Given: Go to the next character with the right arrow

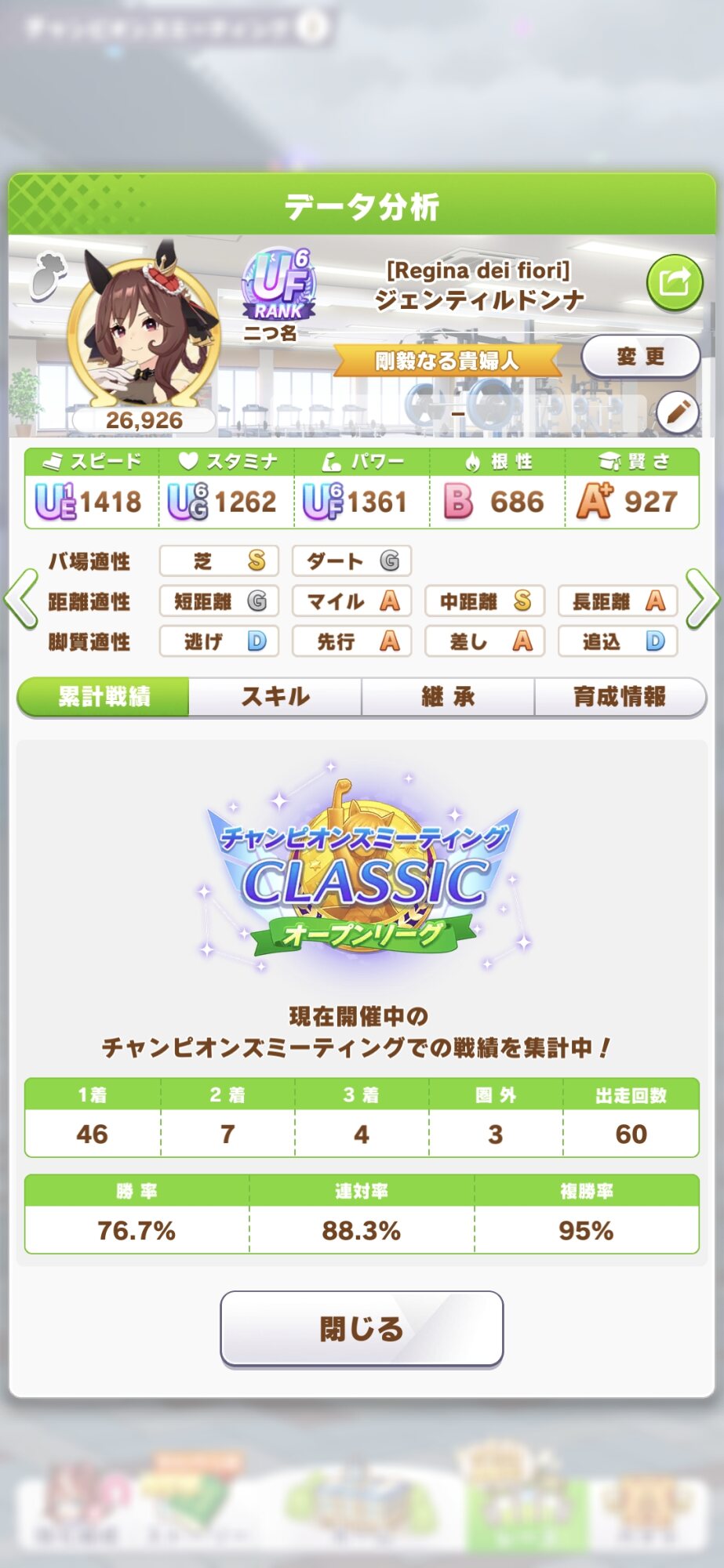Looking at the screenshot, I should [702, 600].
